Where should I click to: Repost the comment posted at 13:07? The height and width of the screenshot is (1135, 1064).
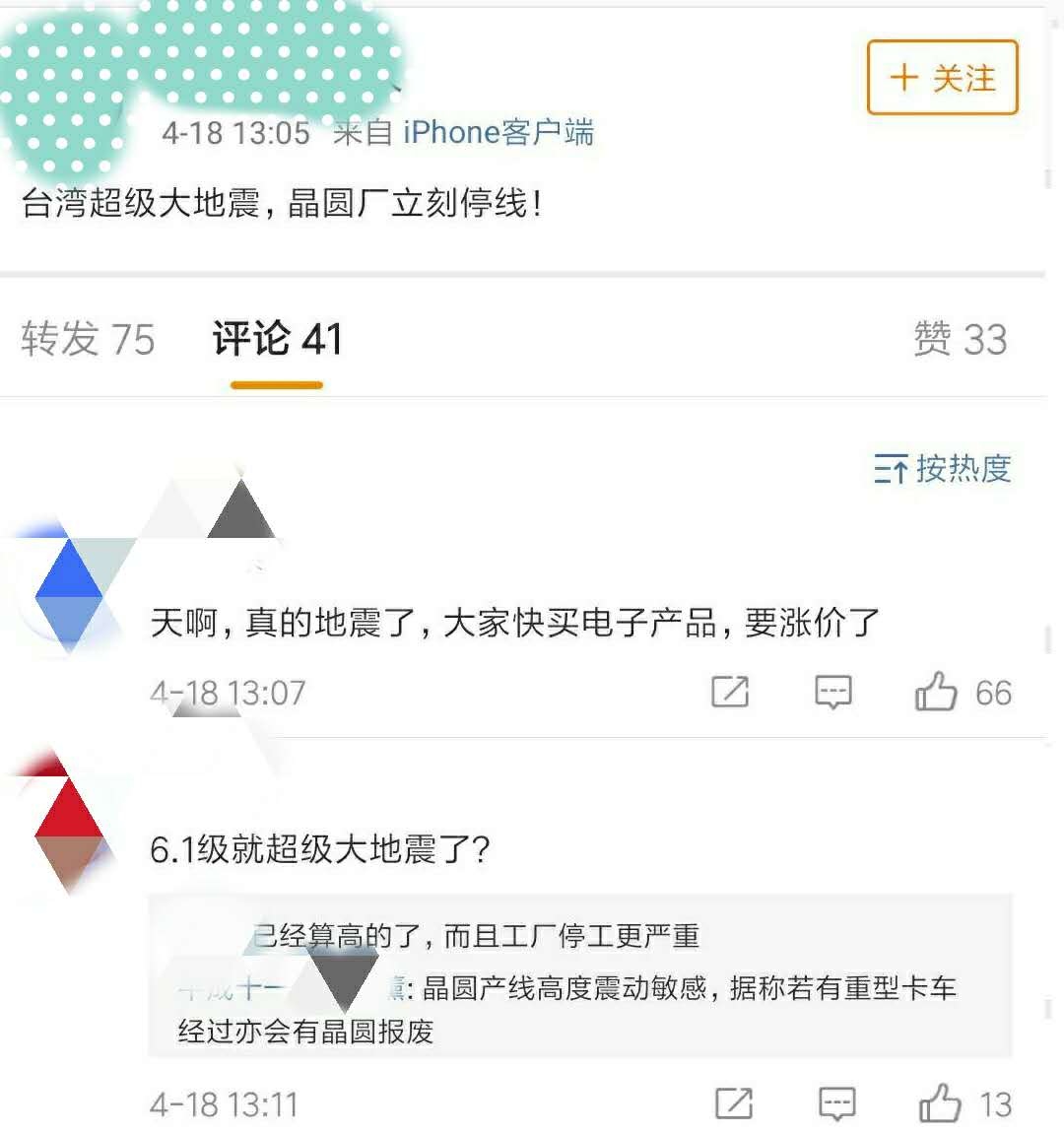(x=730, y=693)
